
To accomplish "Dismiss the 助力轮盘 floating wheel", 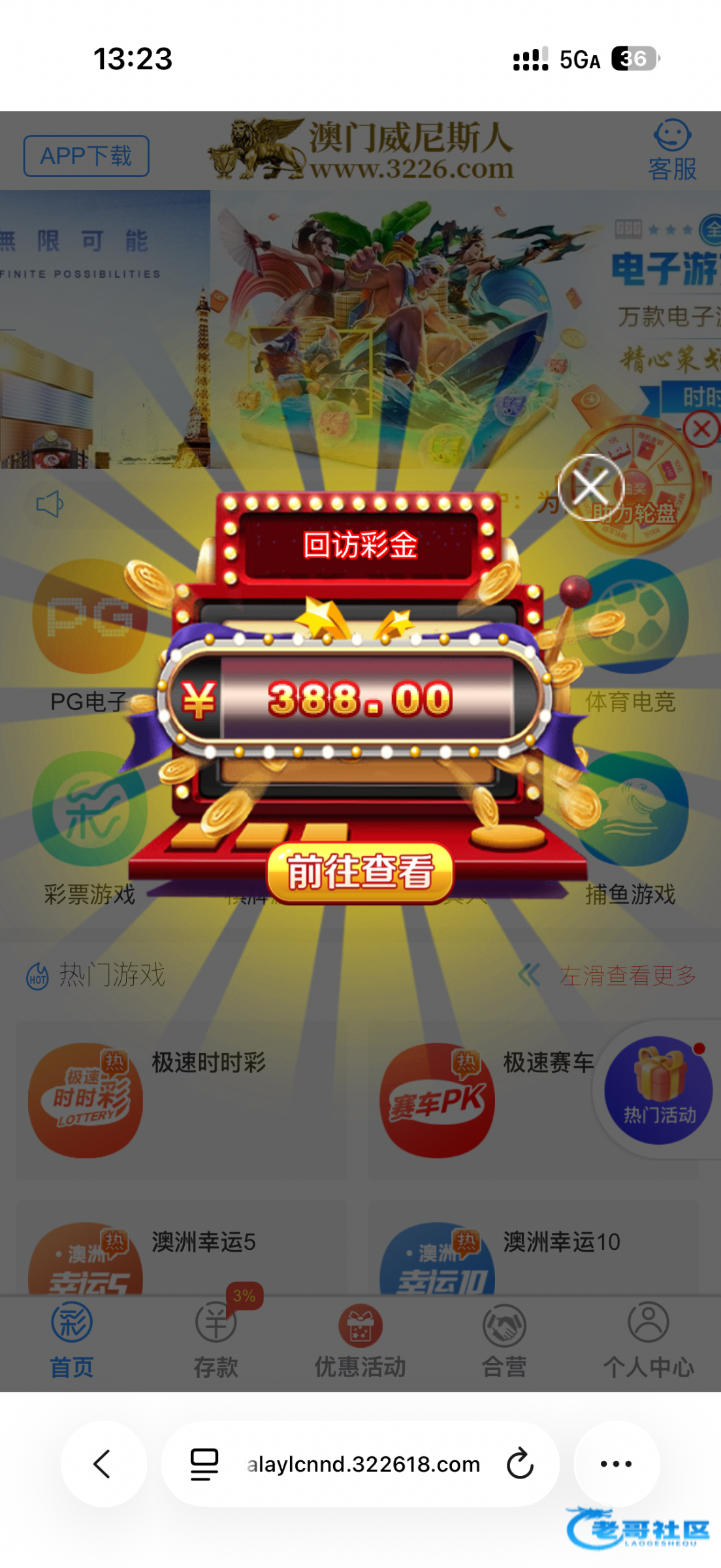I will click(x=701, y=430).
